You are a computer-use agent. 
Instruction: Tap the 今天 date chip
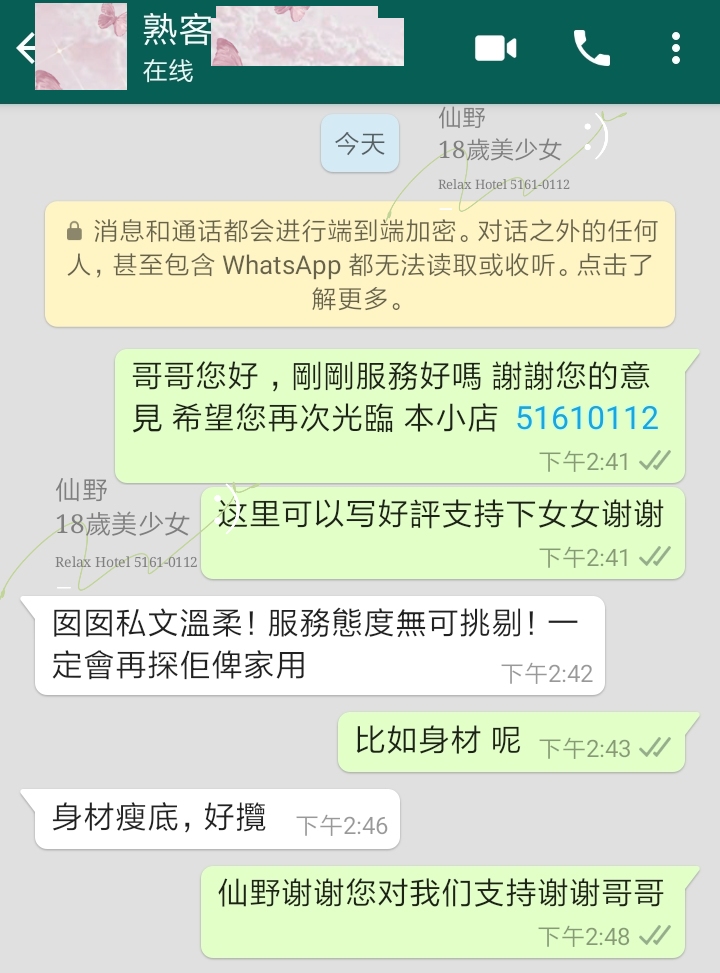click(x=359, y=143)
